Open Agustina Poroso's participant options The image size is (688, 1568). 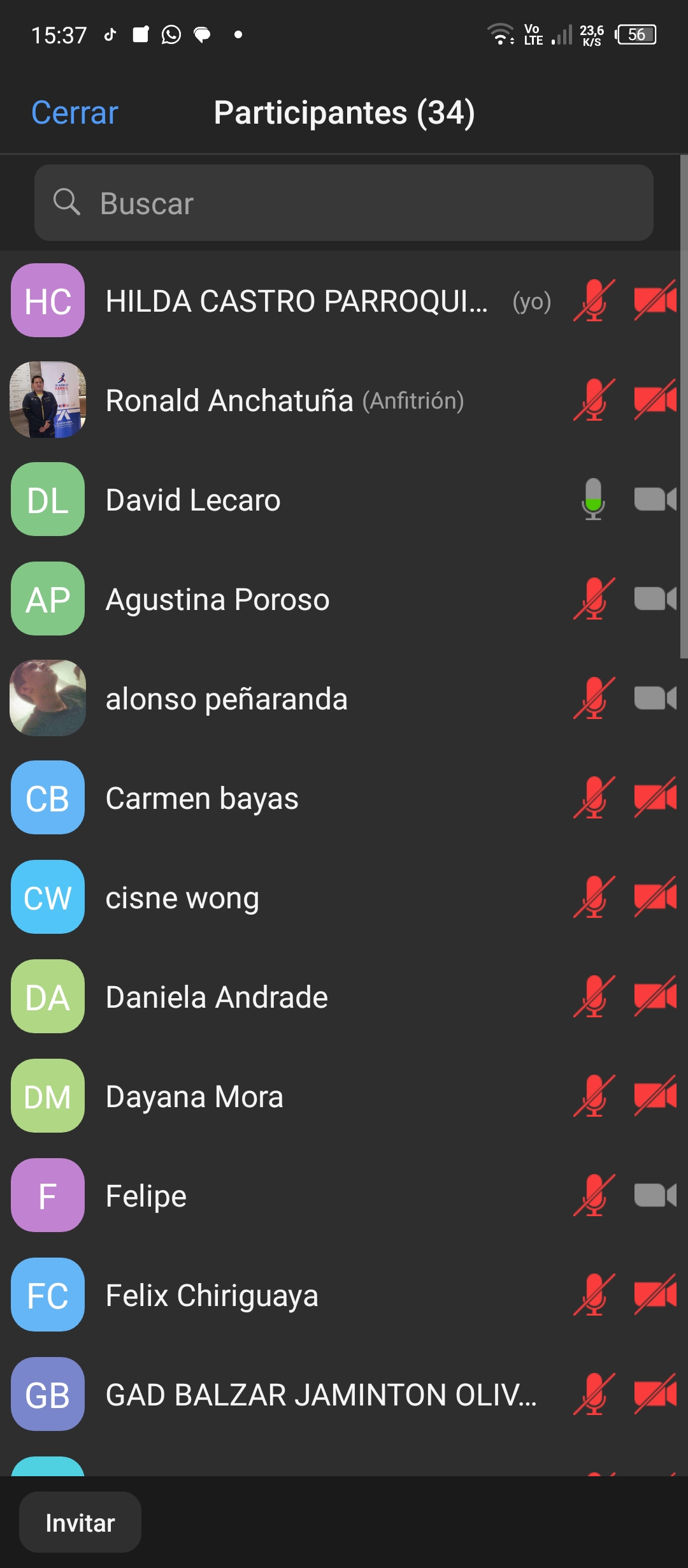(217, 599)
